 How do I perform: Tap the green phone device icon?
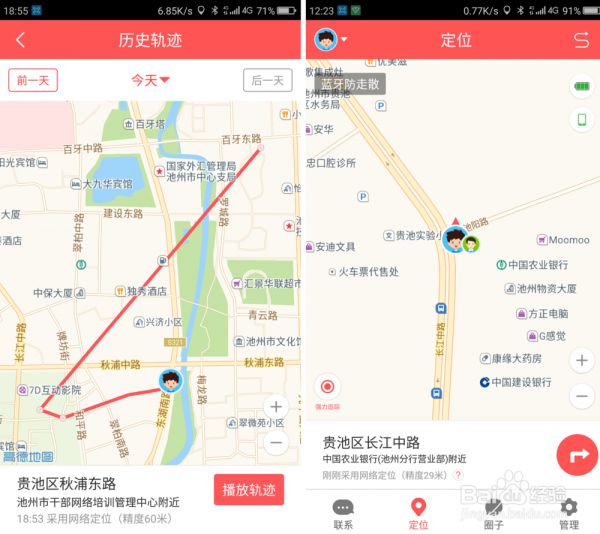(581, 120)
